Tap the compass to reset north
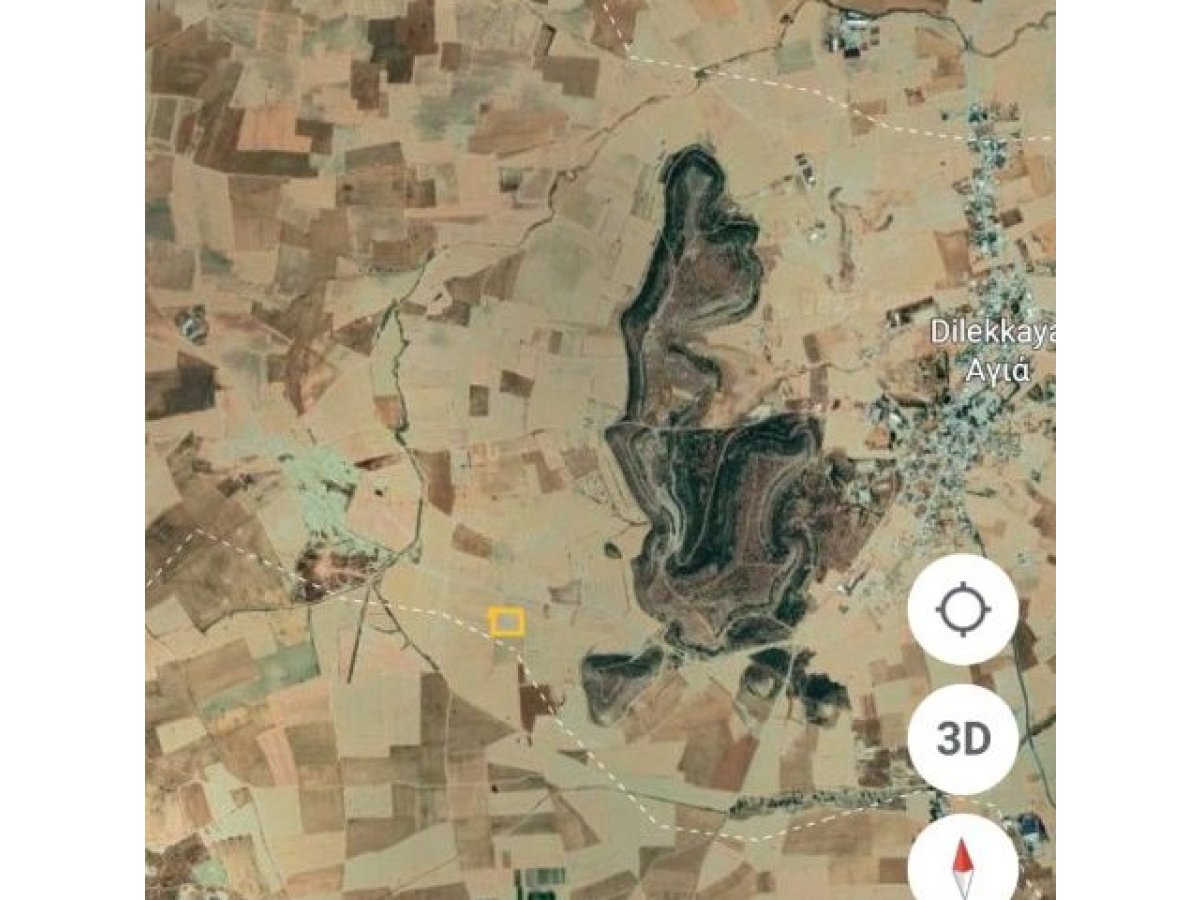Screen dimensions: 1200x900 [x=963, y=862]
